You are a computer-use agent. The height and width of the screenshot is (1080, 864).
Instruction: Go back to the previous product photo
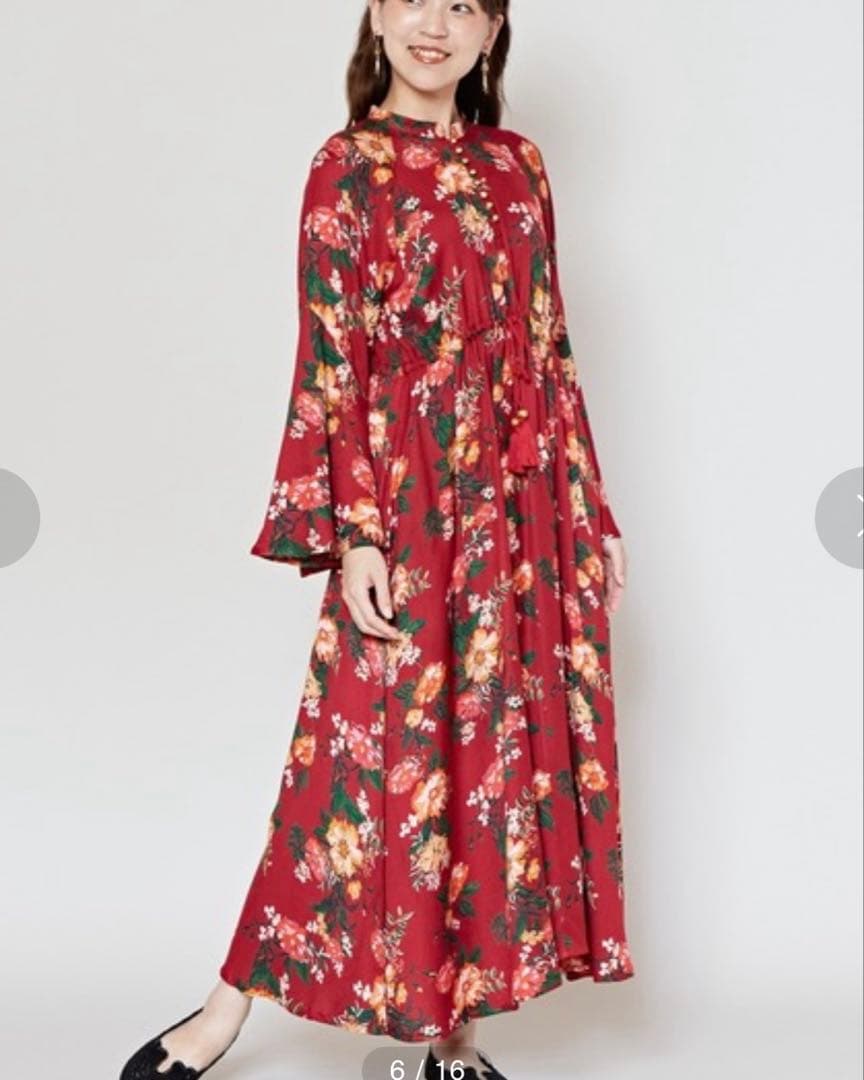(19, 518)
